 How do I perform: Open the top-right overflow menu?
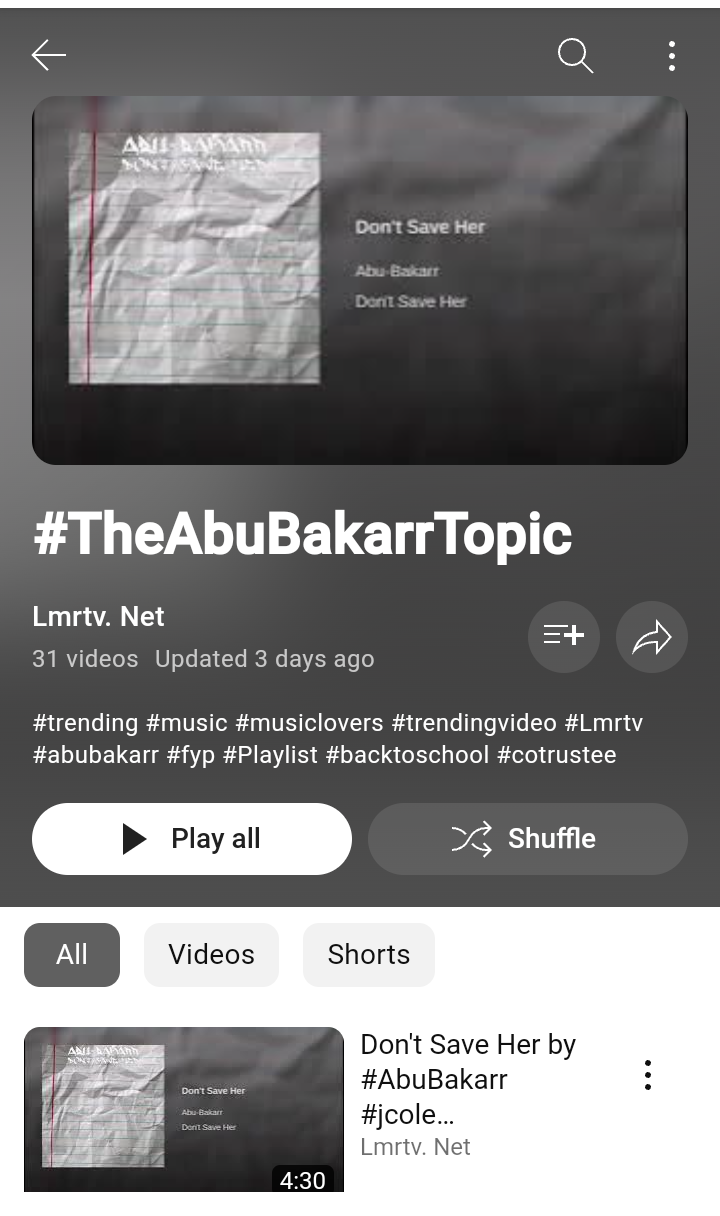(672, 56)
